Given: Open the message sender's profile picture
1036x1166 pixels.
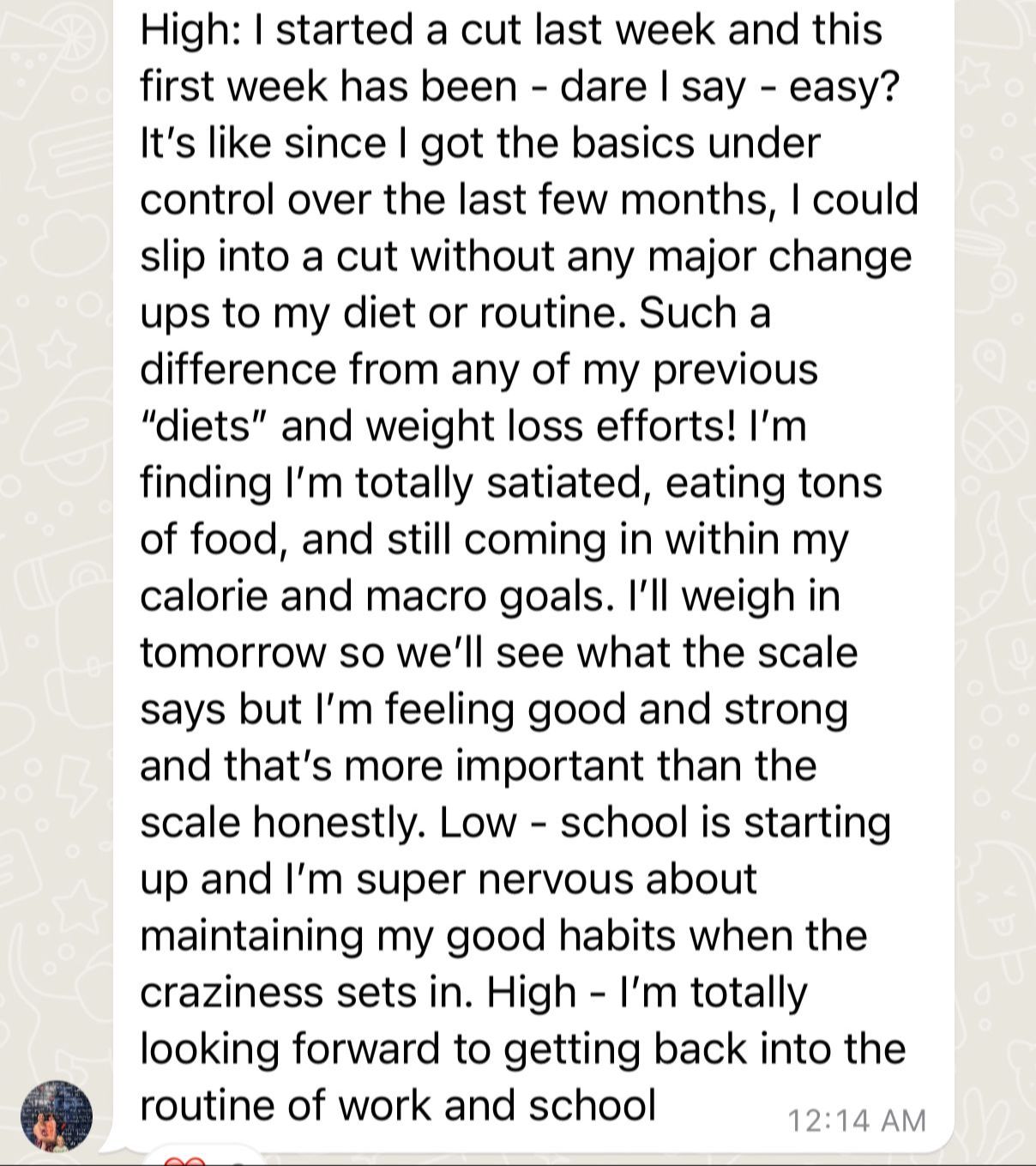Looking at the screenshot, I should coord(57,1115).
